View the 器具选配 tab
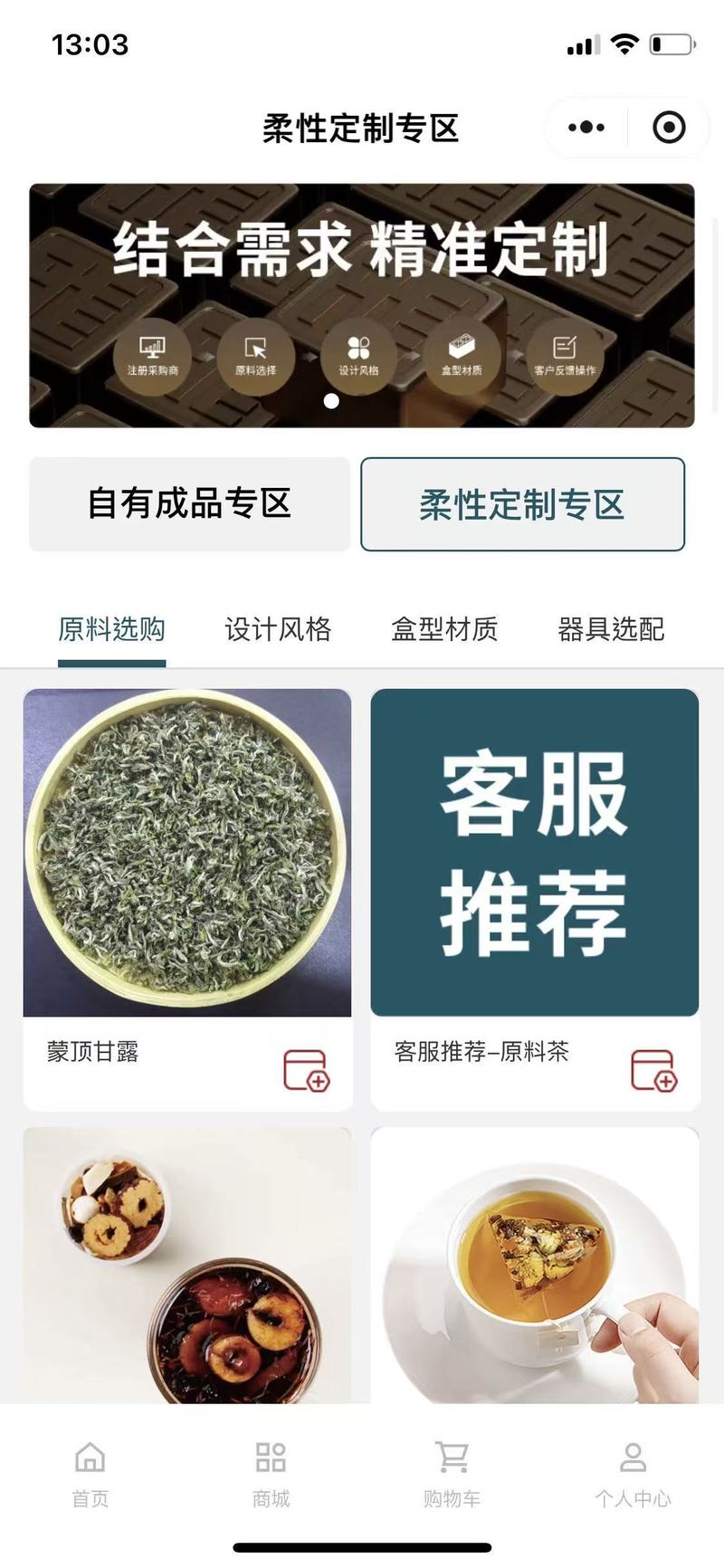The height and width of the screenshot is (1568, 724). click(611, 629)
